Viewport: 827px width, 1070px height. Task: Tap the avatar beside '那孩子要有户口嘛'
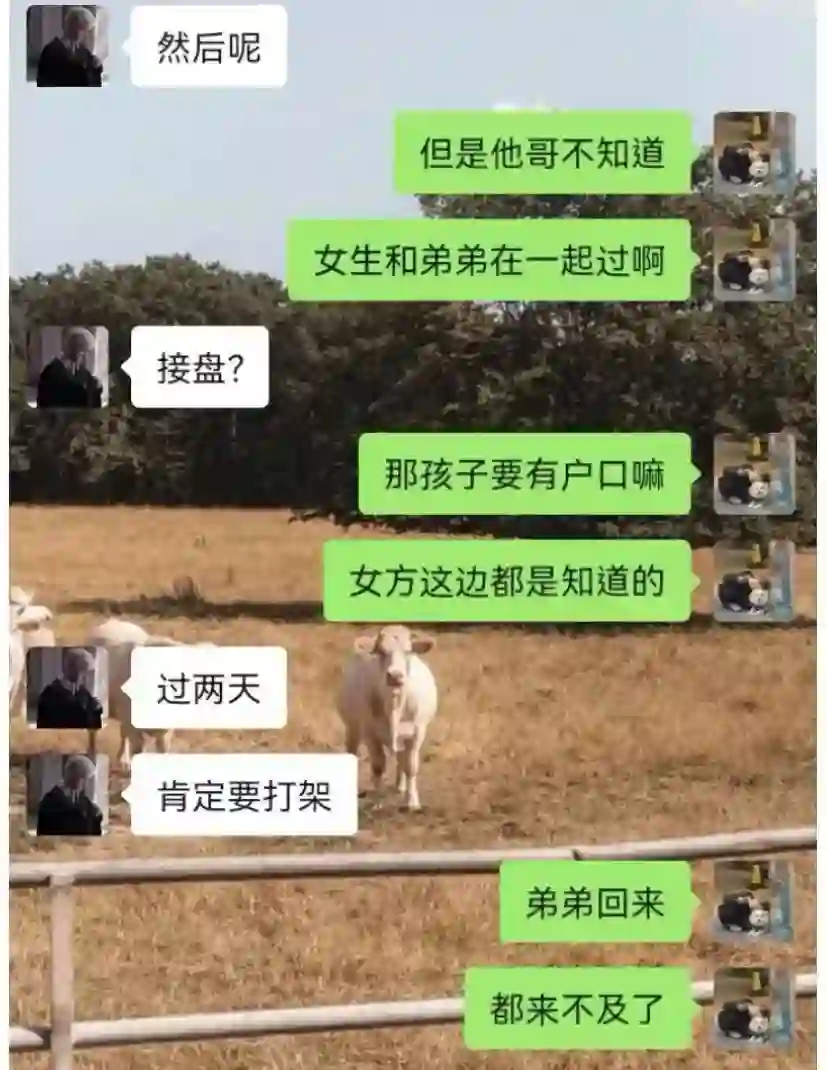pos(754,474)
